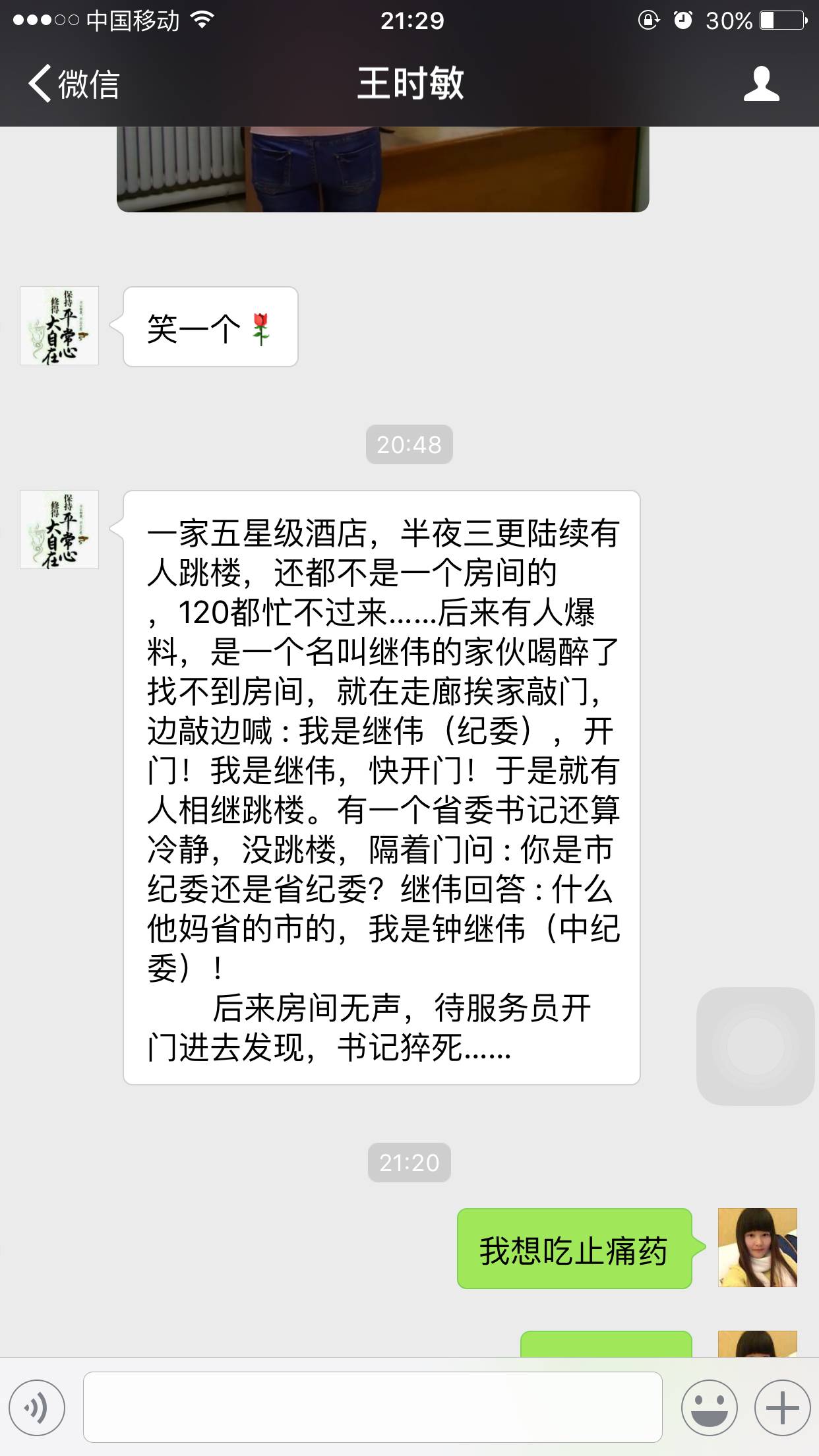Go back to the 微信 chat list
Viewport: 819px width, 1456px height.
(74, 84)
